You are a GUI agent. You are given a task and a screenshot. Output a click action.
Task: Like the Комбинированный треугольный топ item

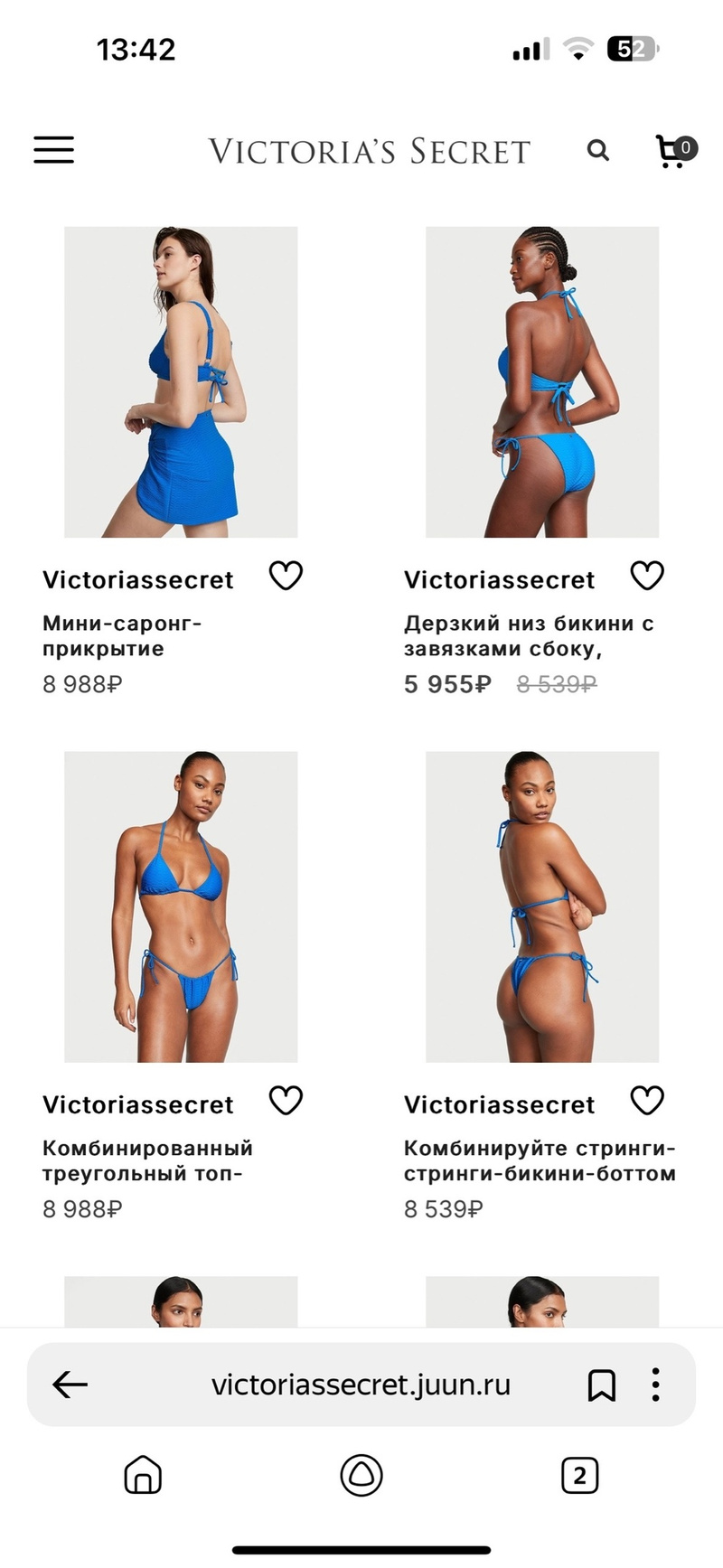286,1101
